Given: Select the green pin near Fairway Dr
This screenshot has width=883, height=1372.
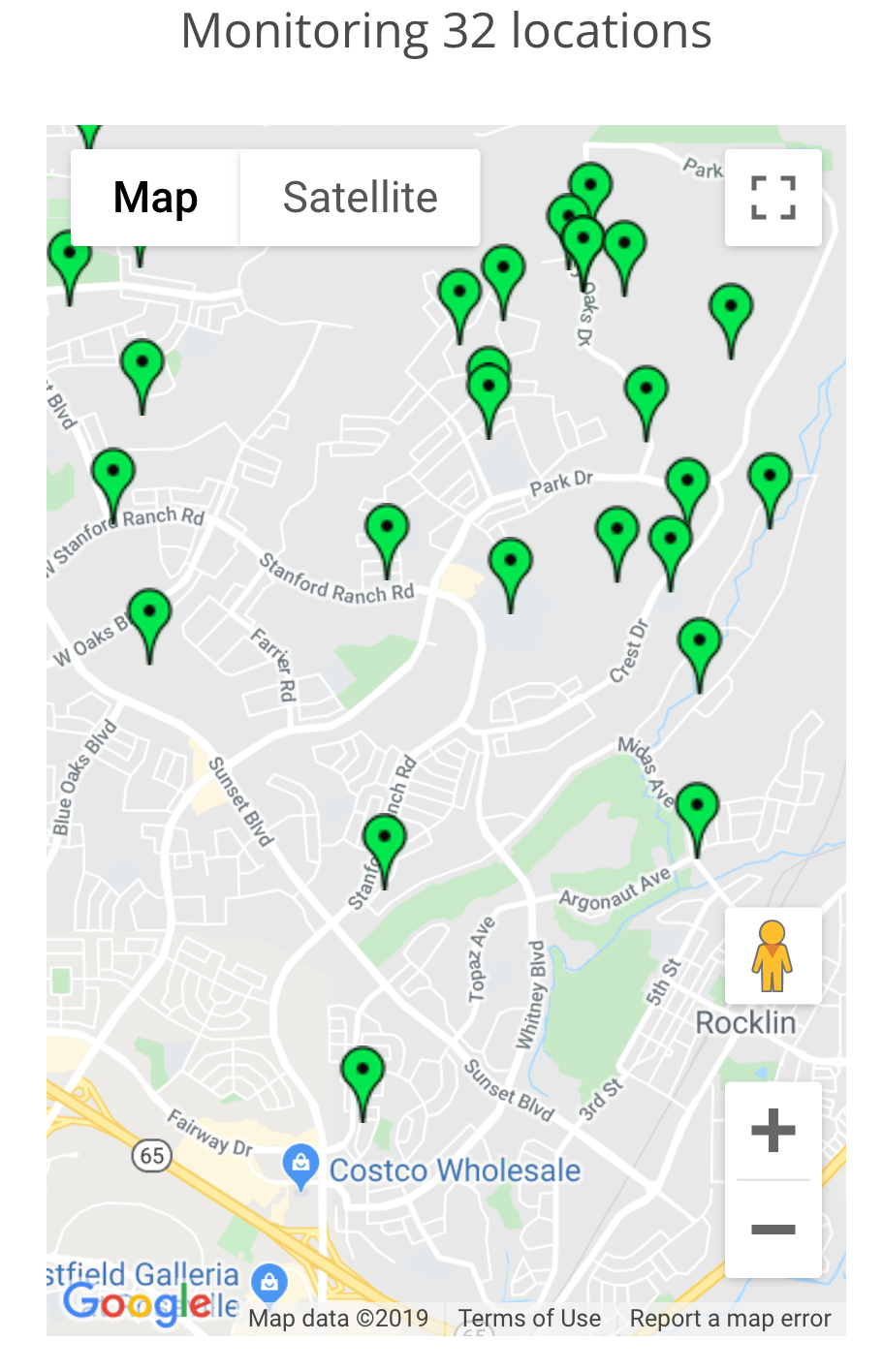Looking at the screenshot, I should pyautogui.click(x=363, y=1074).
